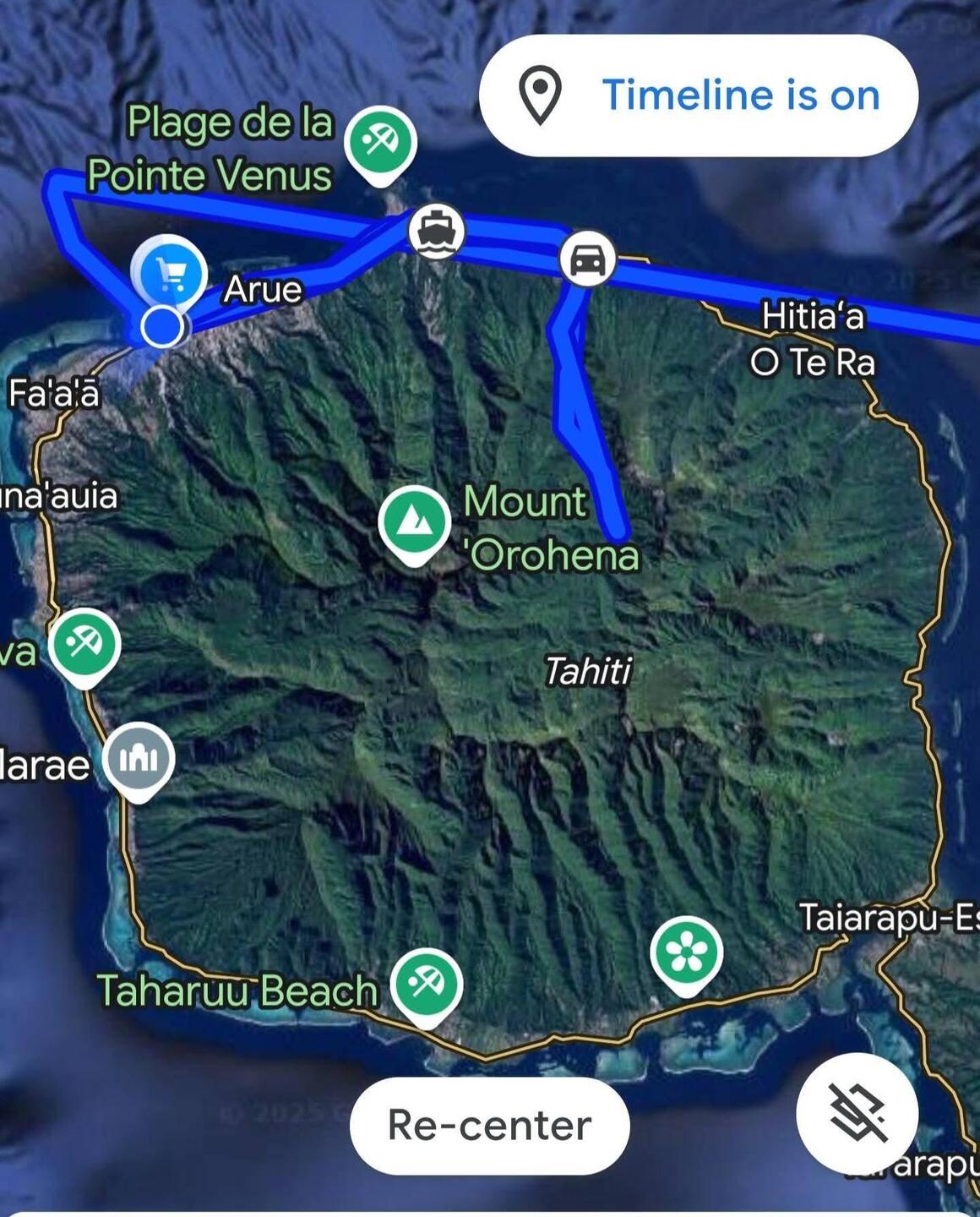Image resolution: width=980 pixels, height=1217 pixels.
Task: Open Plage de la Pointe Venus marker
Action: point(381,141)
